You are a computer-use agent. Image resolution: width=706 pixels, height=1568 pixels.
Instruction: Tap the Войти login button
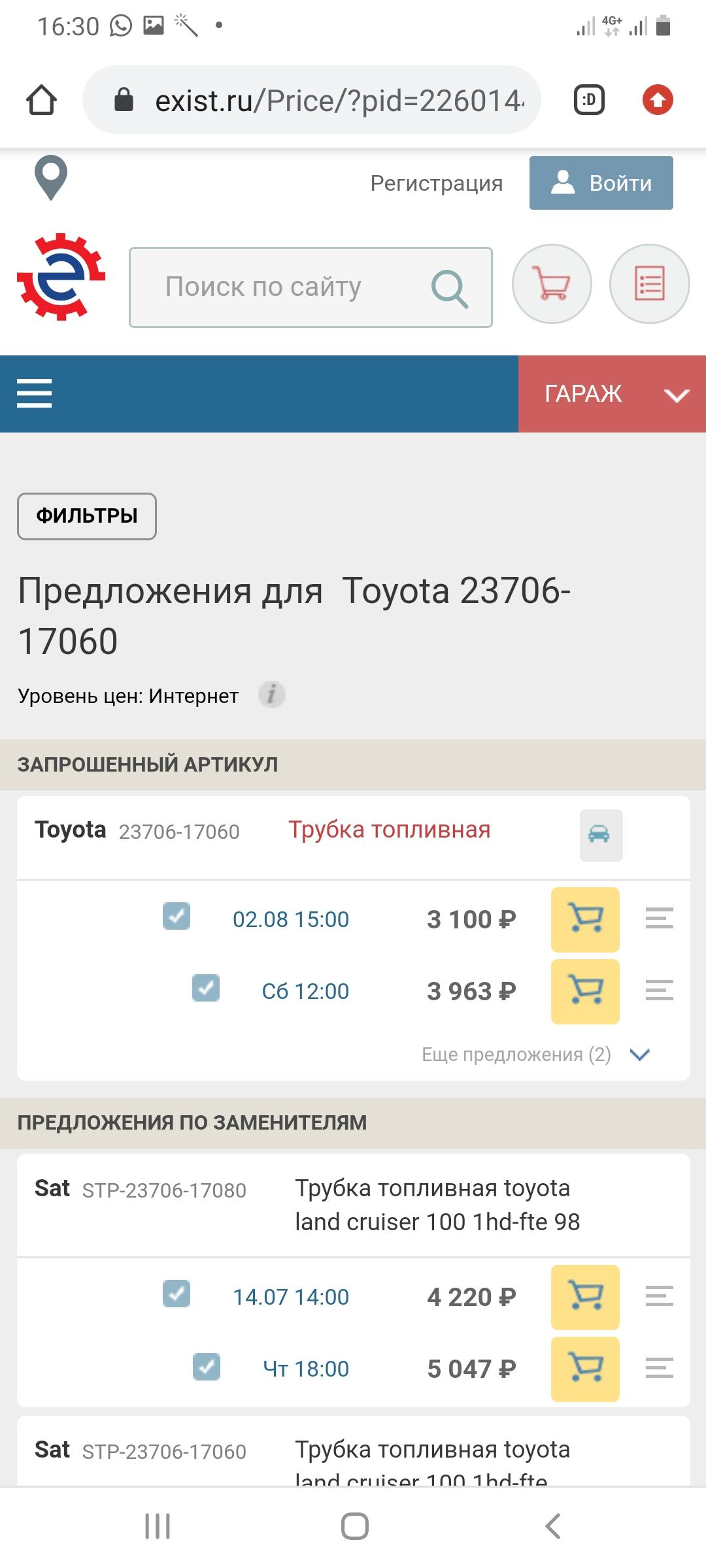pyautogui.click(x=601, y=183)
